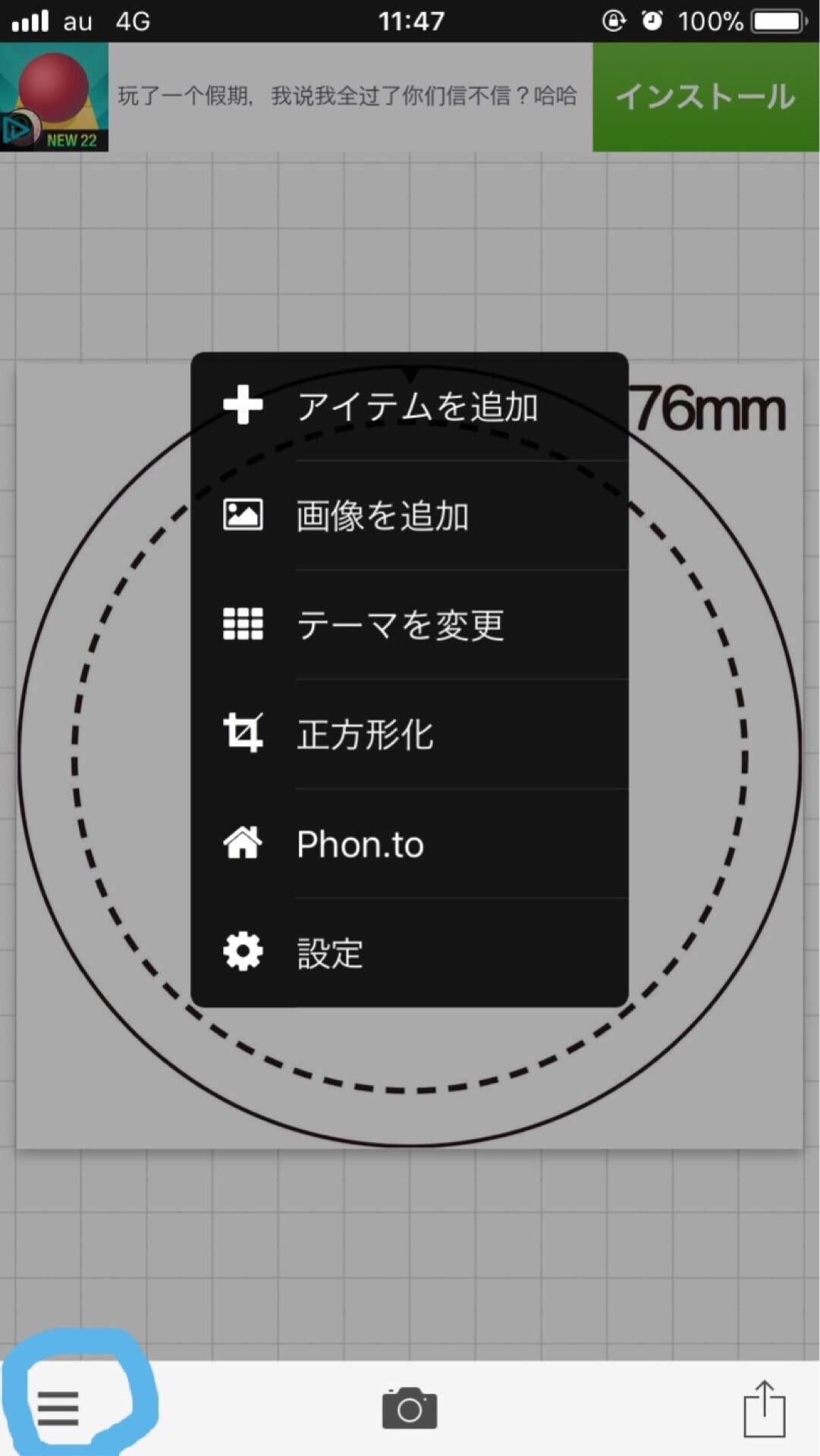The width and height of the screenshot is (820, 1456).
Task: Select the Phon.to menu entry
Action: [x=360, y=843]
